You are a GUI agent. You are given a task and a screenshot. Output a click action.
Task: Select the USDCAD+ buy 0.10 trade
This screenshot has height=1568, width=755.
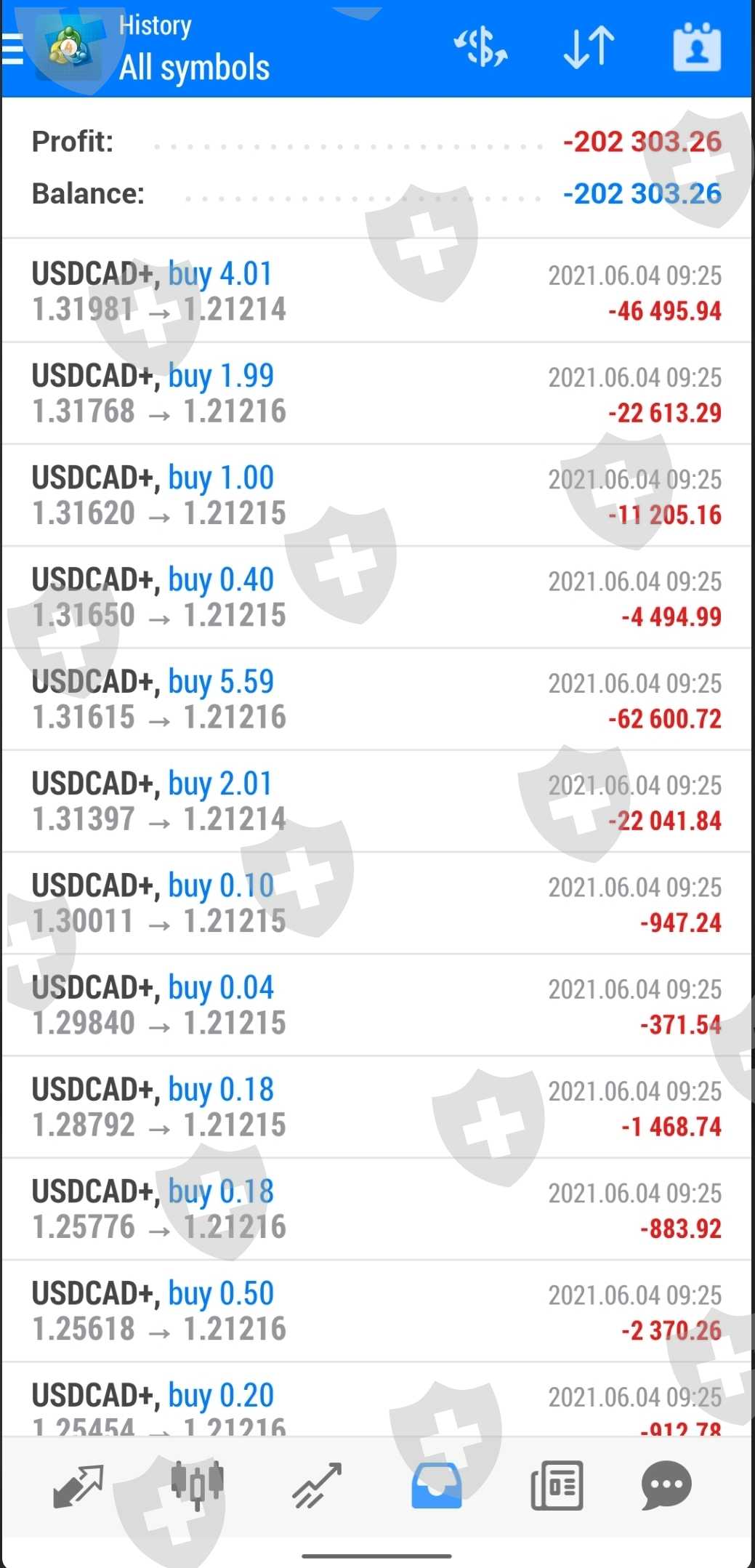pos(376,903)
